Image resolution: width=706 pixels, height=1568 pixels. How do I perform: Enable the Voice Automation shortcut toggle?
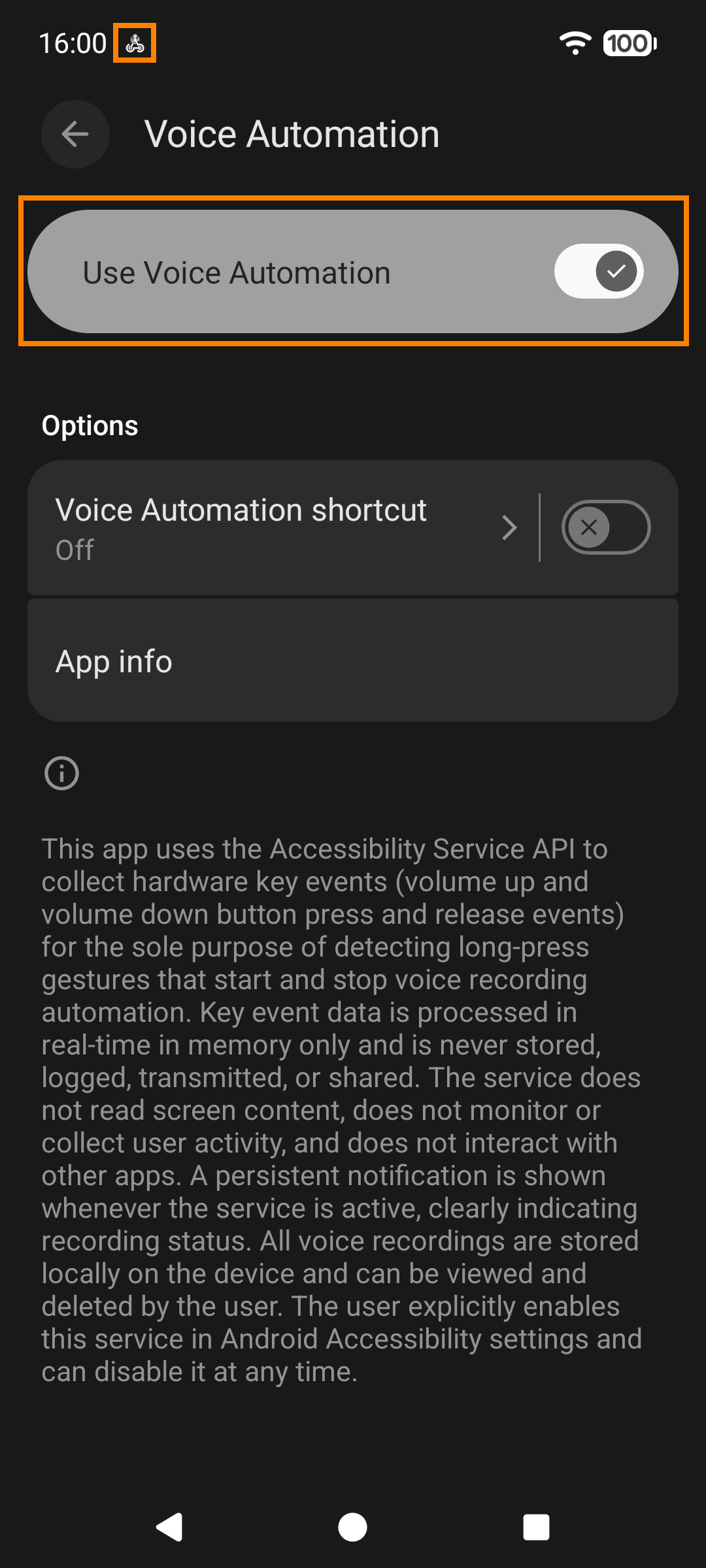(605, 527)
